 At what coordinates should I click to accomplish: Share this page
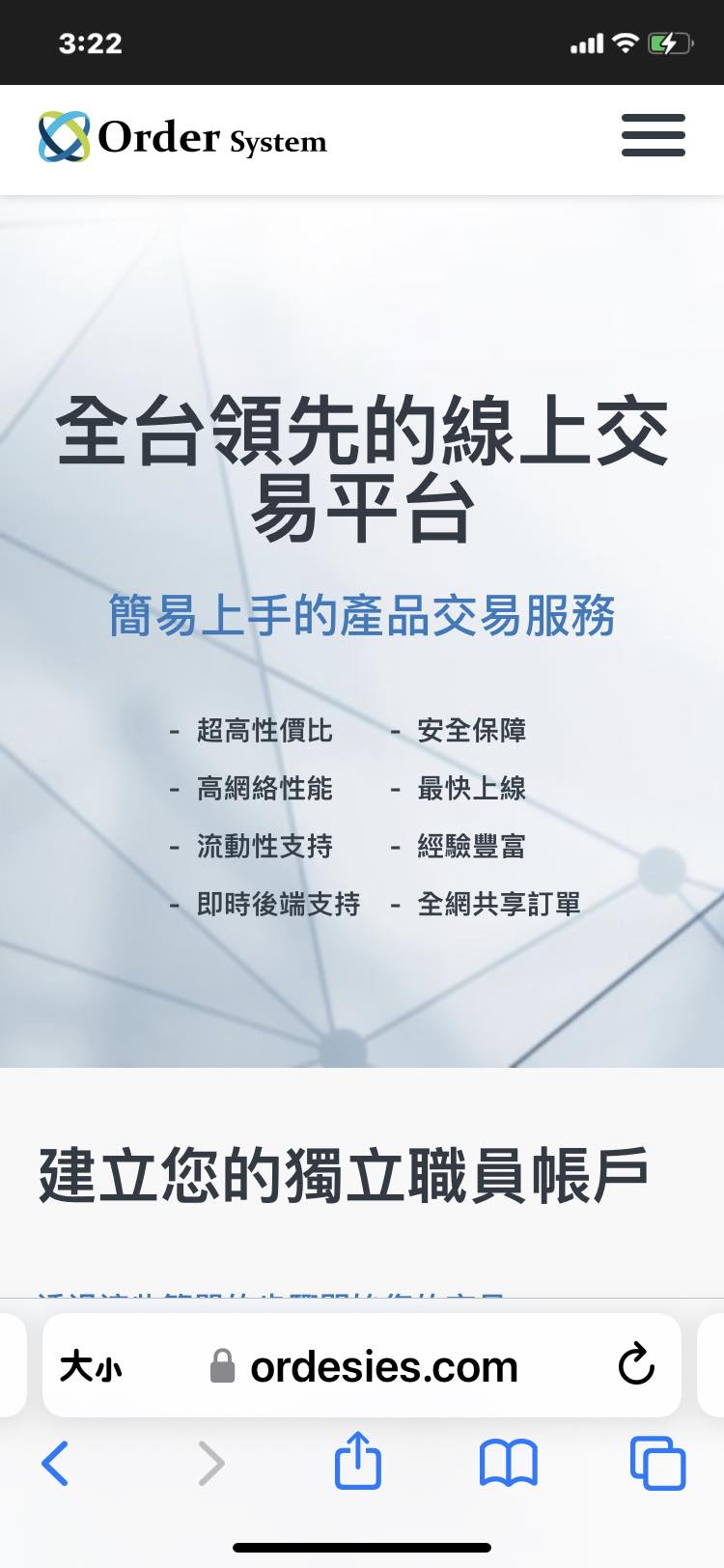click(358, 1460)
